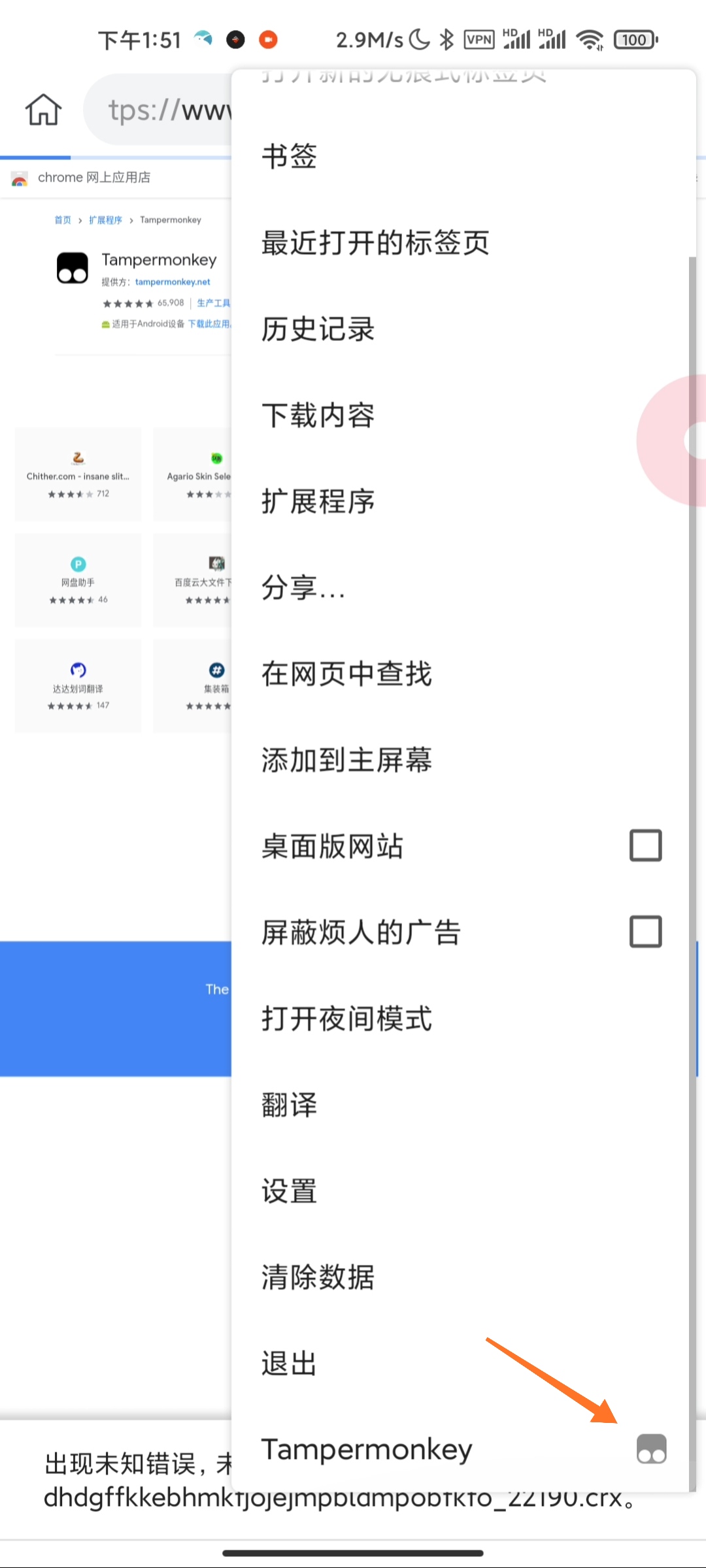Open 下载内容 (Downloads)
Screen dimensions: 706x1568
click(318, 416)
